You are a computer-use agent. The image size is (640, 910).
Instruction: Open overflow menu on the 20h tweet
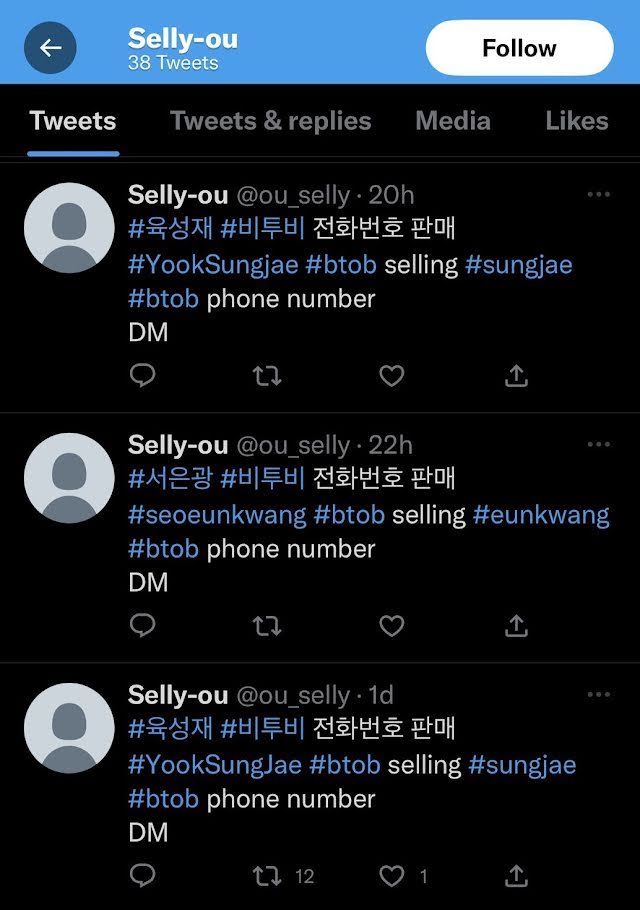coord(598,195)
